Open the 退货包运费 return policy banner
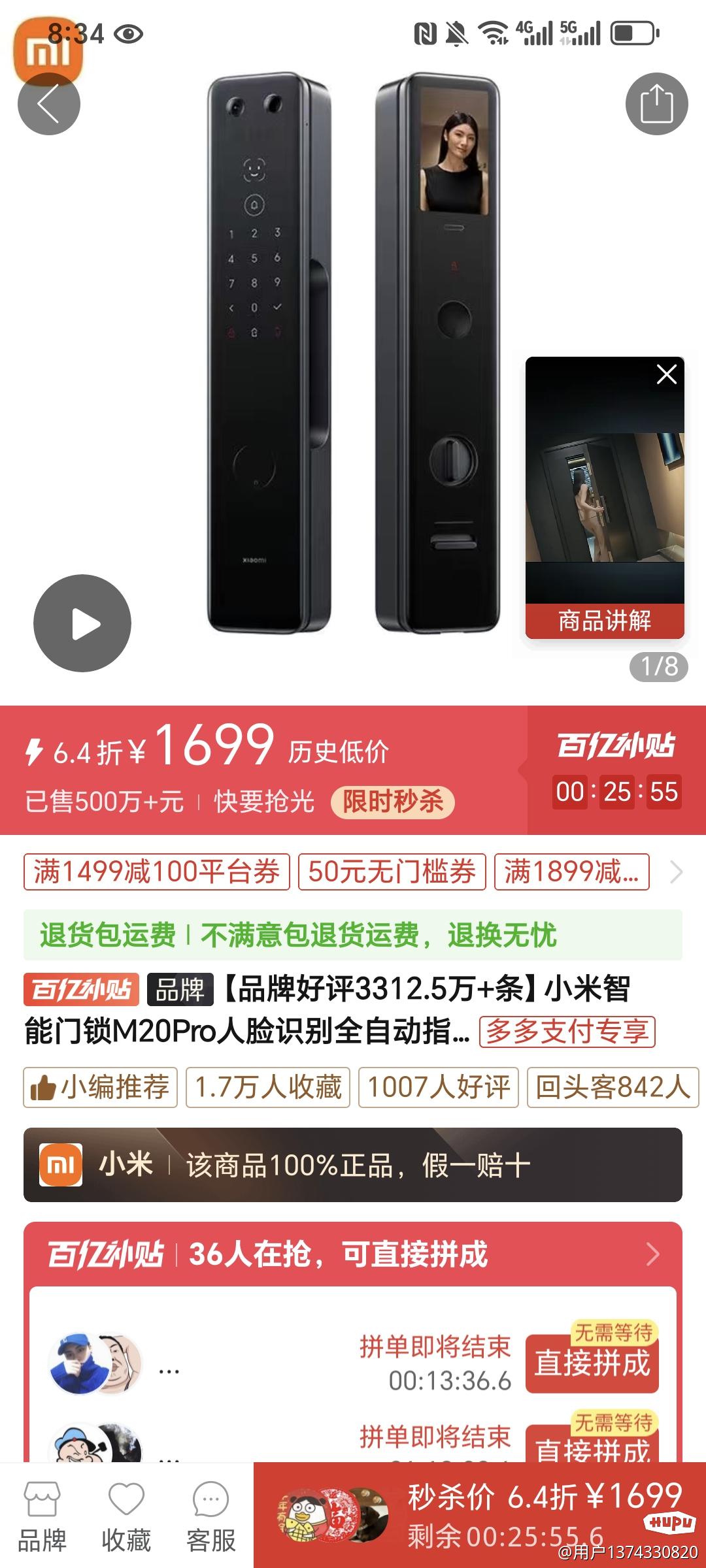This screenshot has height=1568, width=706. (353, 935)
